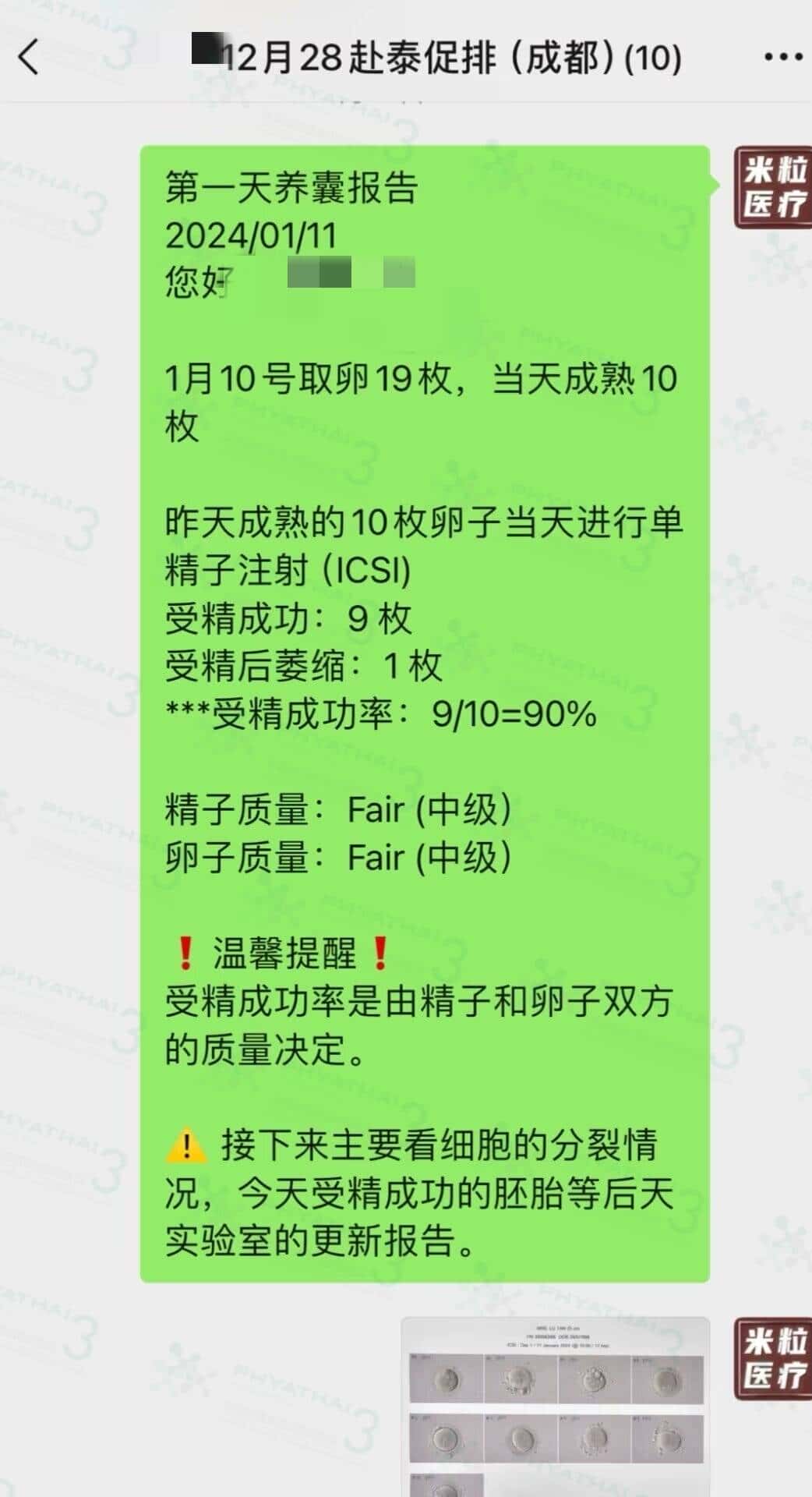The image size is (812, 1497).
Task: Open the group chat overflow menu
Action: point(782,57)
